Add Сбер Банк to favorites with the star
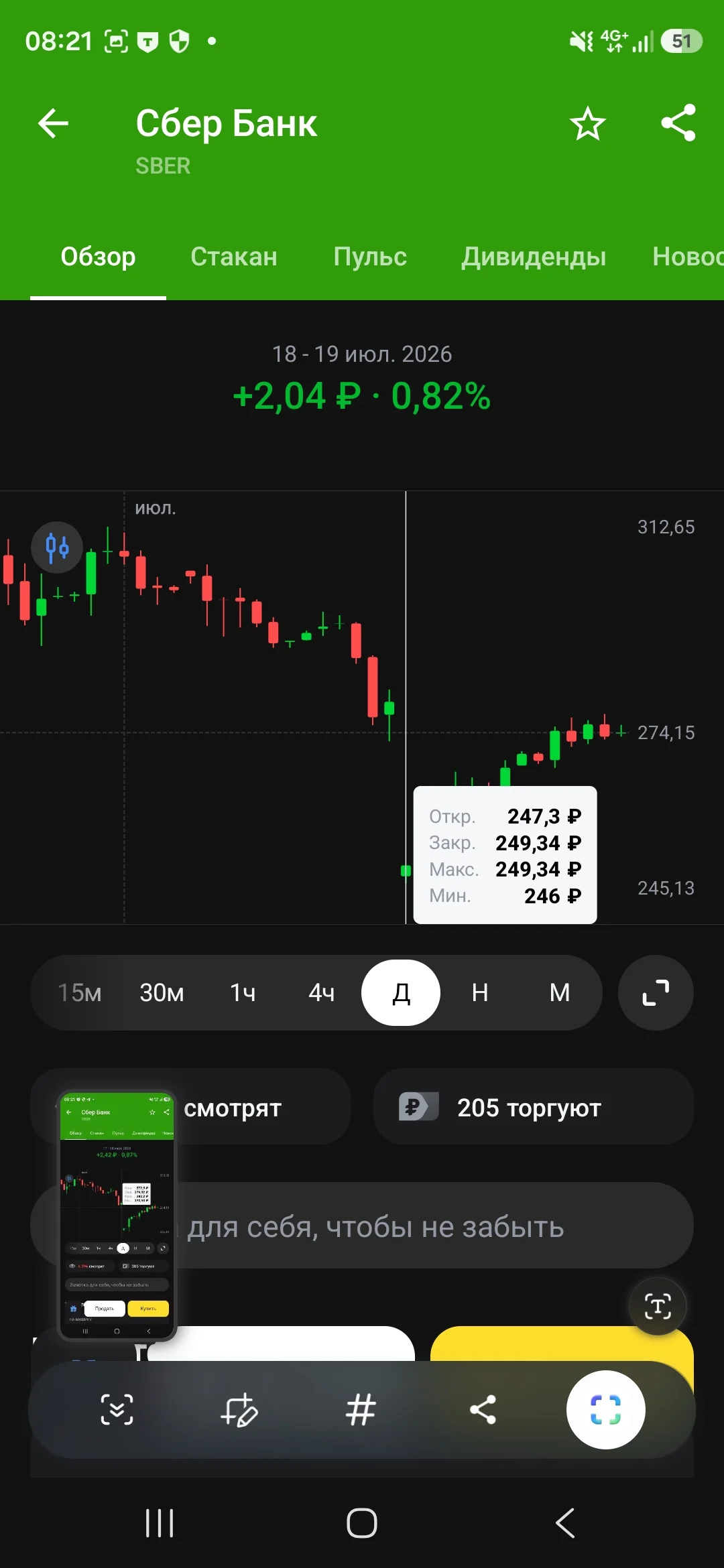The width and height of the screenshot is (724, 1568). (587, 123)
